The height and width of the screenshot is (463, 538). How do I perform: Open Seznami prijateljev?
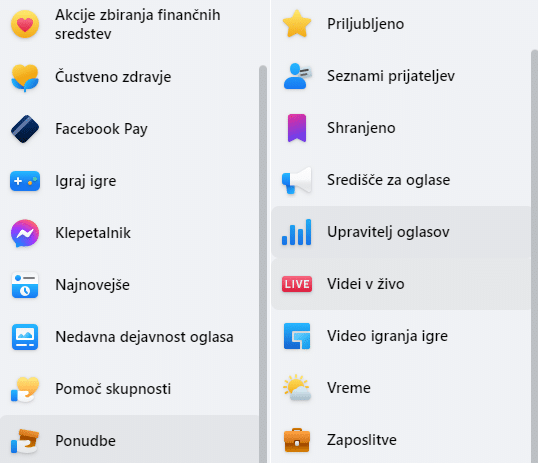[x=401, y=76]
